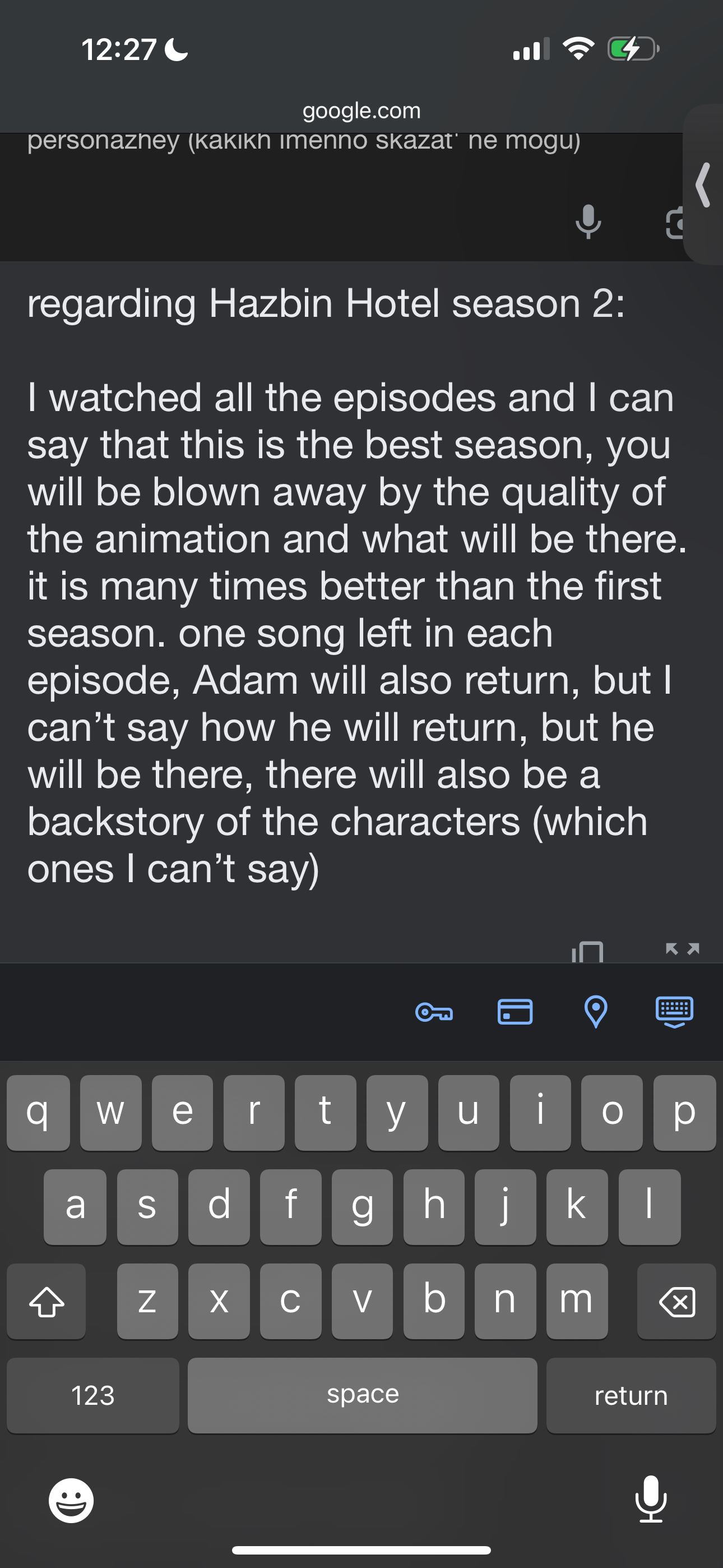Tap the backspace key
This screenshot has height=1568, width=723.
[x=676, y=1302]
